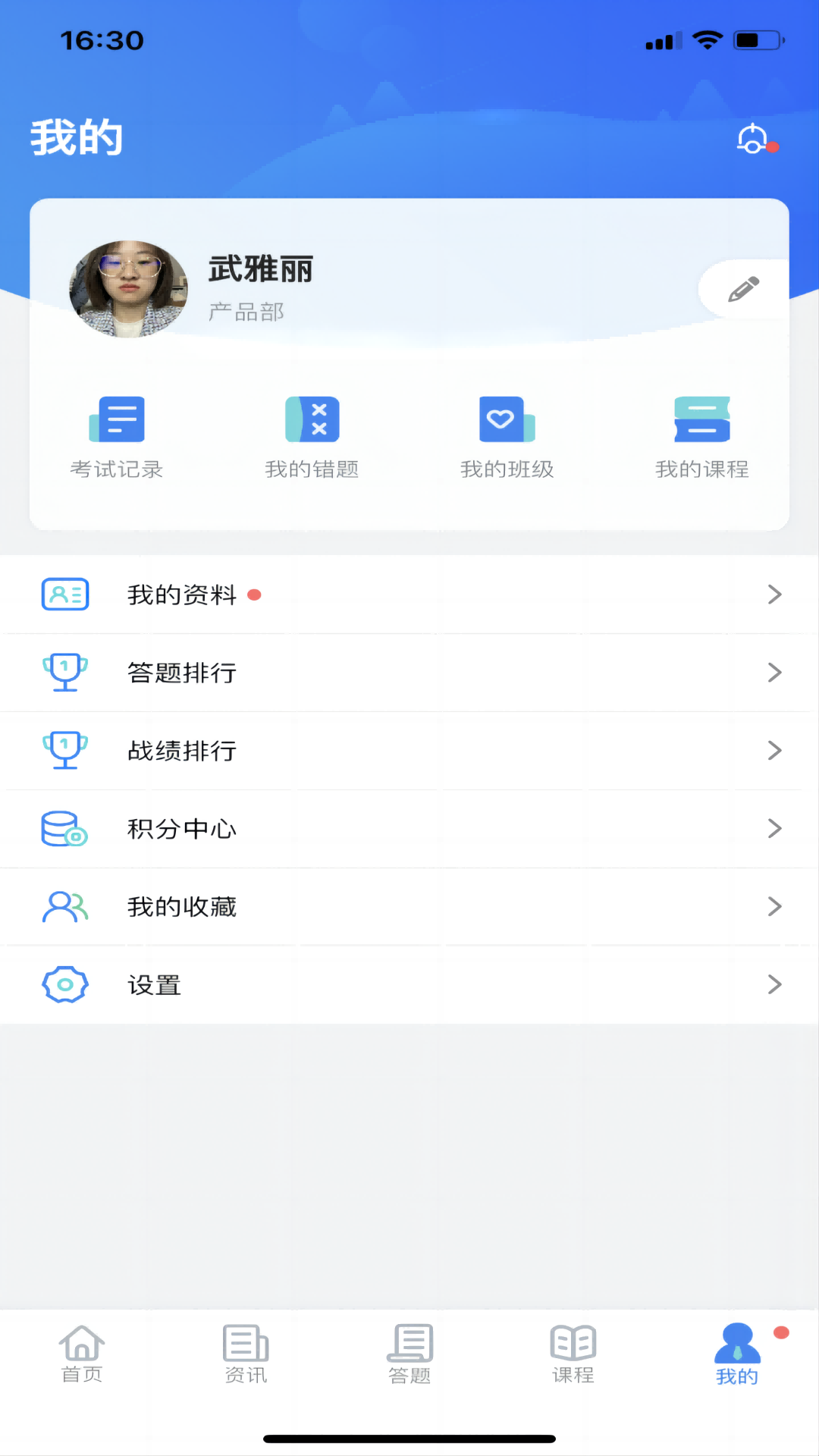
Task: Click the profile edit pencil button
Action: (743, 288)
